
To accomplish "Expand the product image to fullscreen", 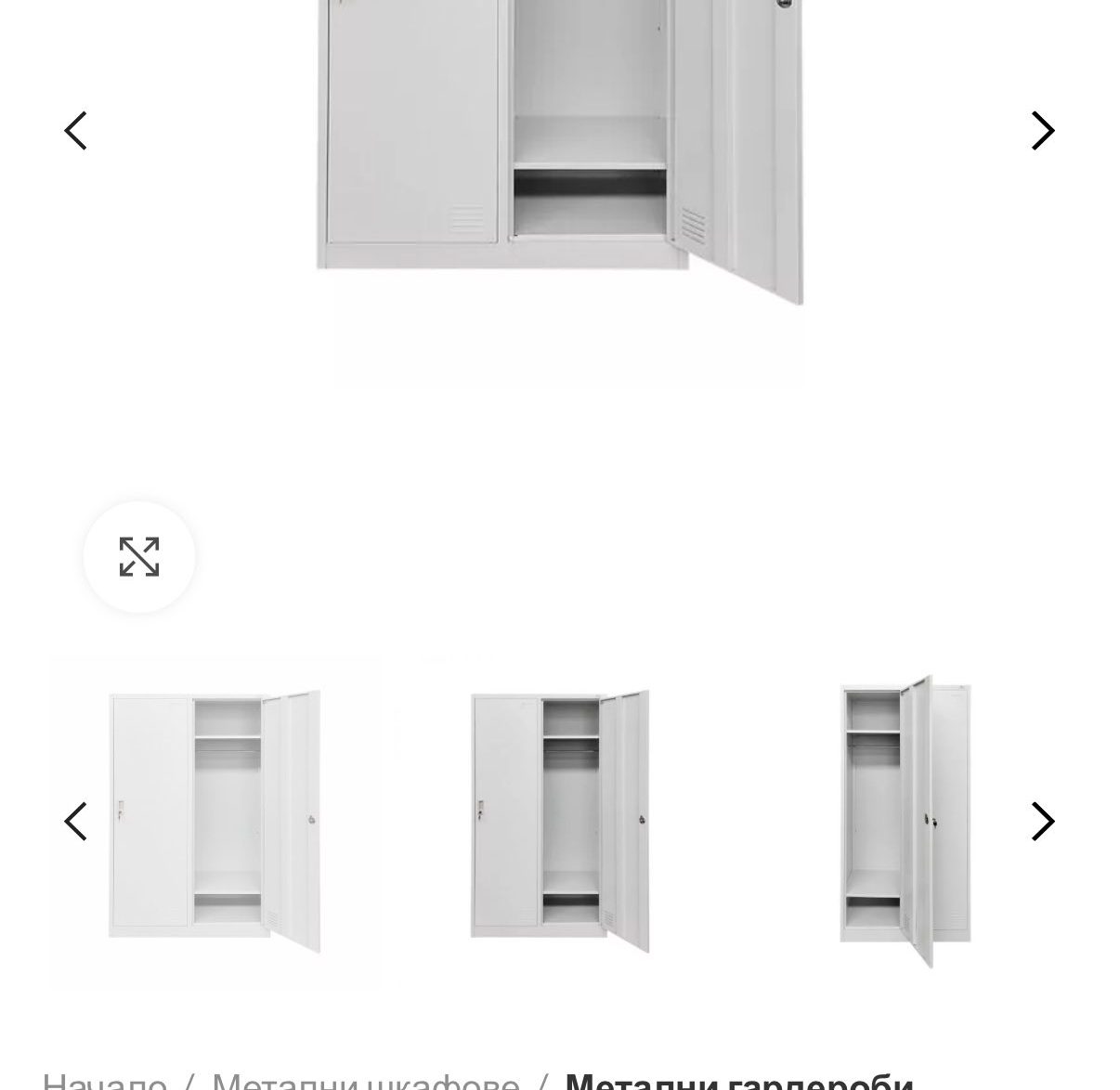I will (139, 557).
